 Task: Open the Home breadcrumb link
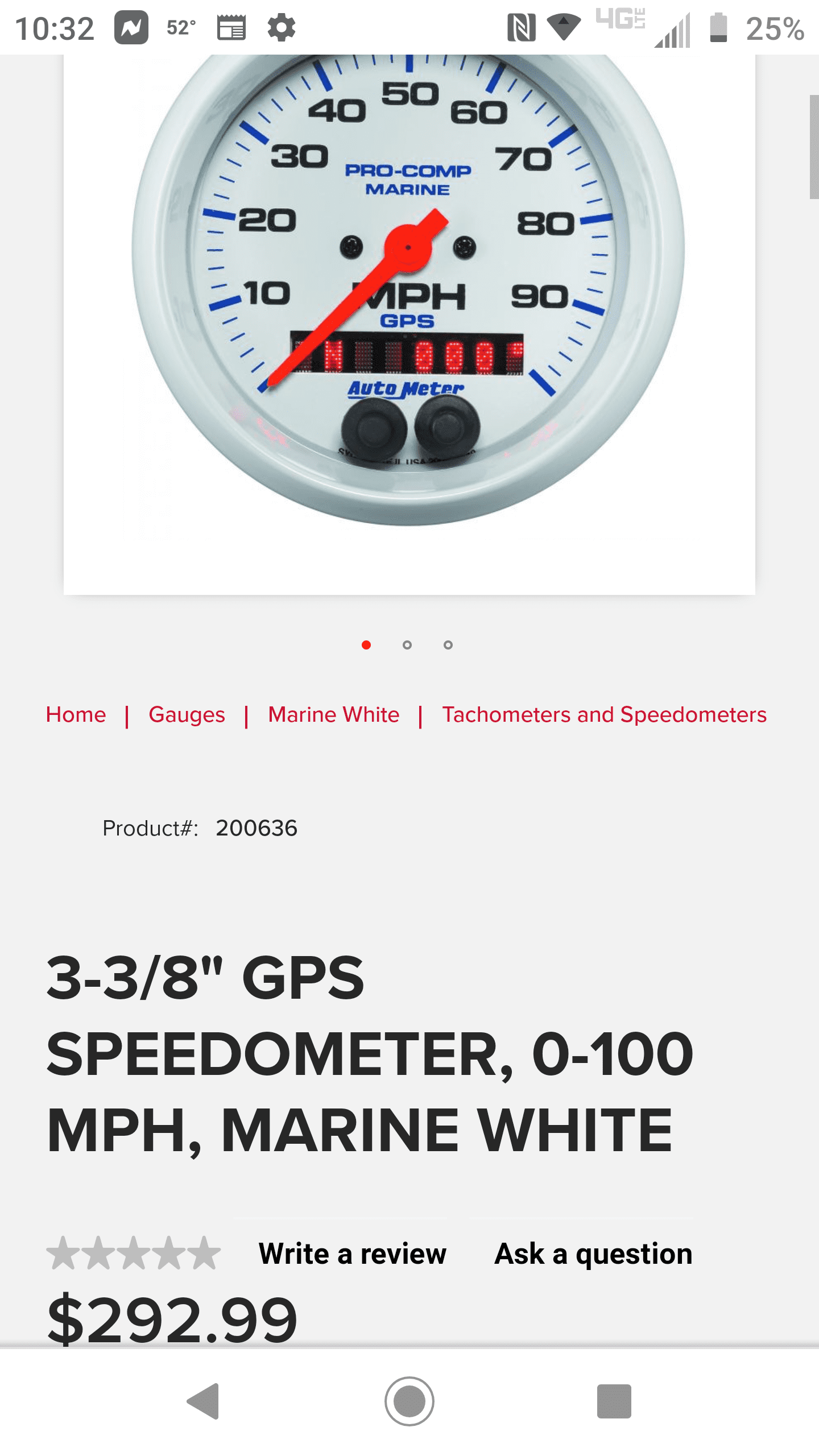(x=76, y=714)
